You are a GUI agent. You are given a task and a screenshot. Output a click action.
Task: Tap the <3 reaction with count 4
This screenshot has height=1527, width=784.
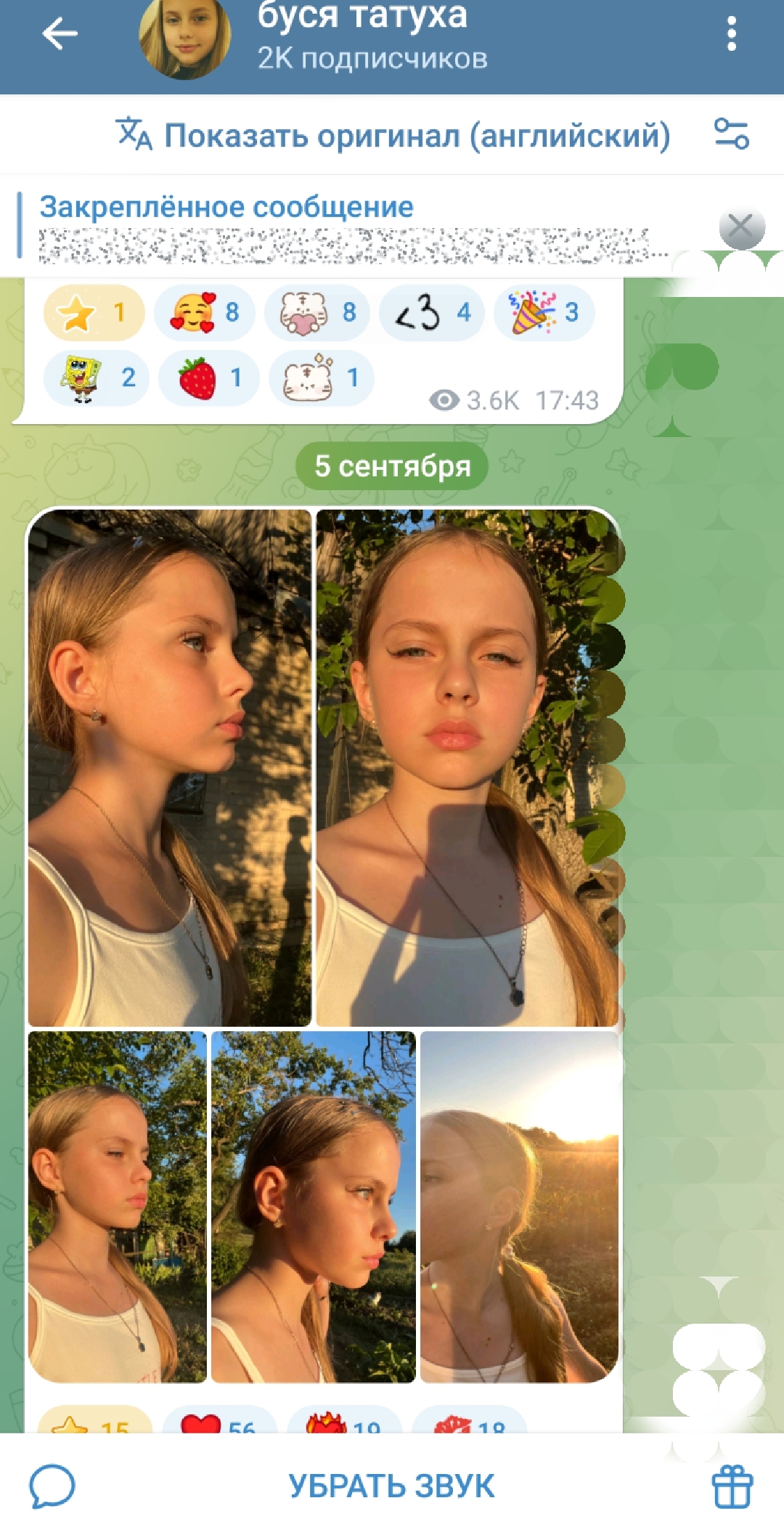pyautogui.click(x=432, y=313)
